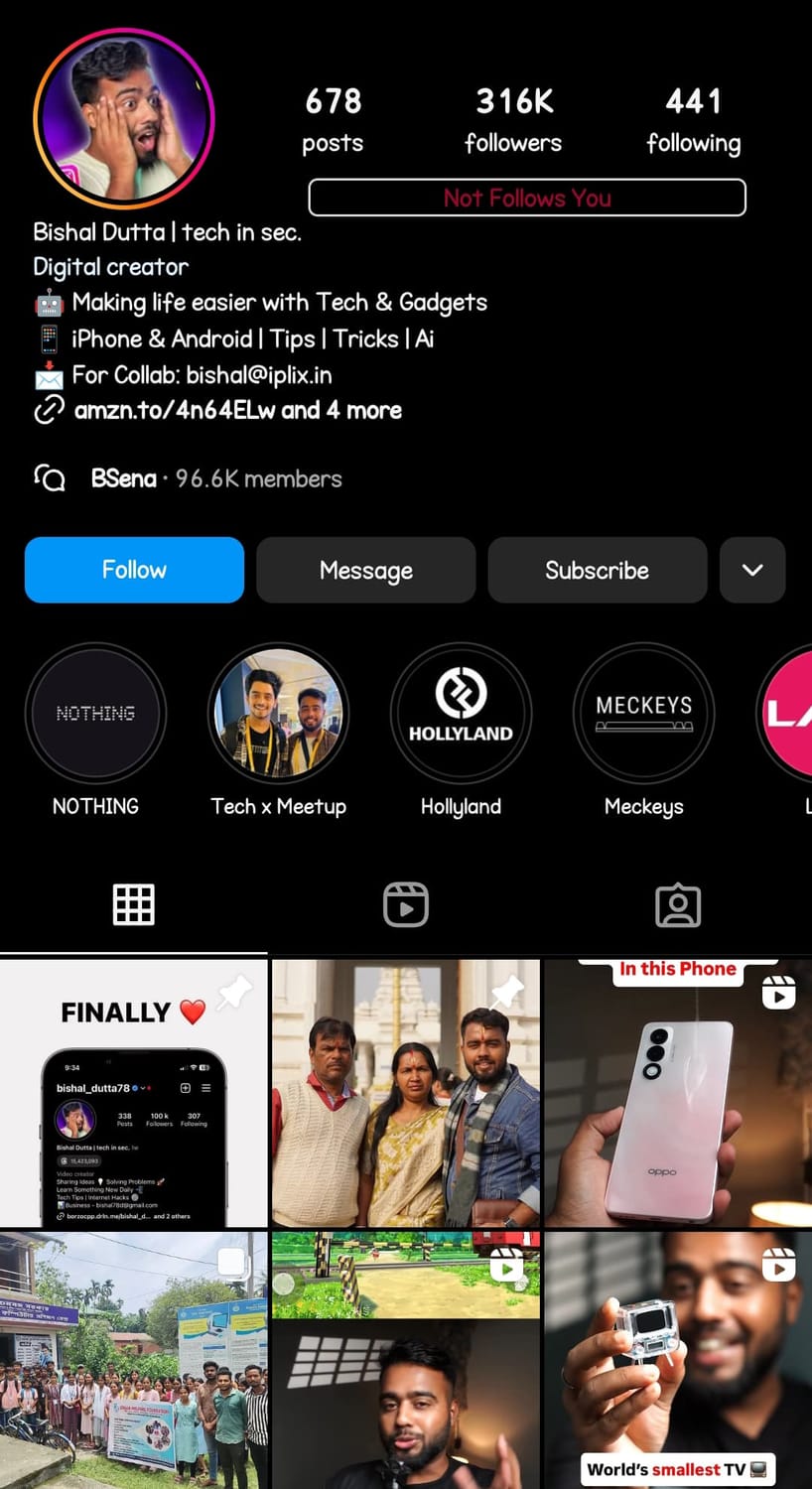This screenshot has width=812, height=1489.
Task: Open the 441 following list
Action: 693,120
